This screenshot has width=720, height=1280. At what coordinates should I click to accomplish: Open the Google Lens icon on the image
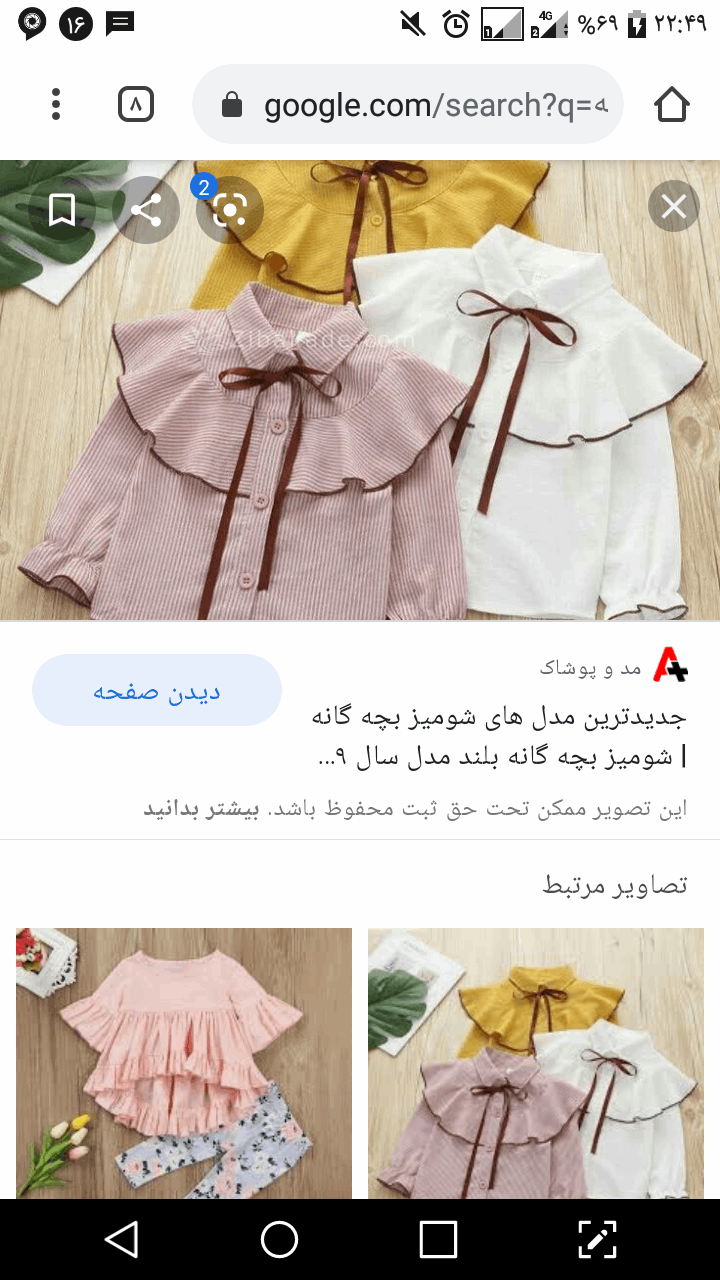(230, 210)
